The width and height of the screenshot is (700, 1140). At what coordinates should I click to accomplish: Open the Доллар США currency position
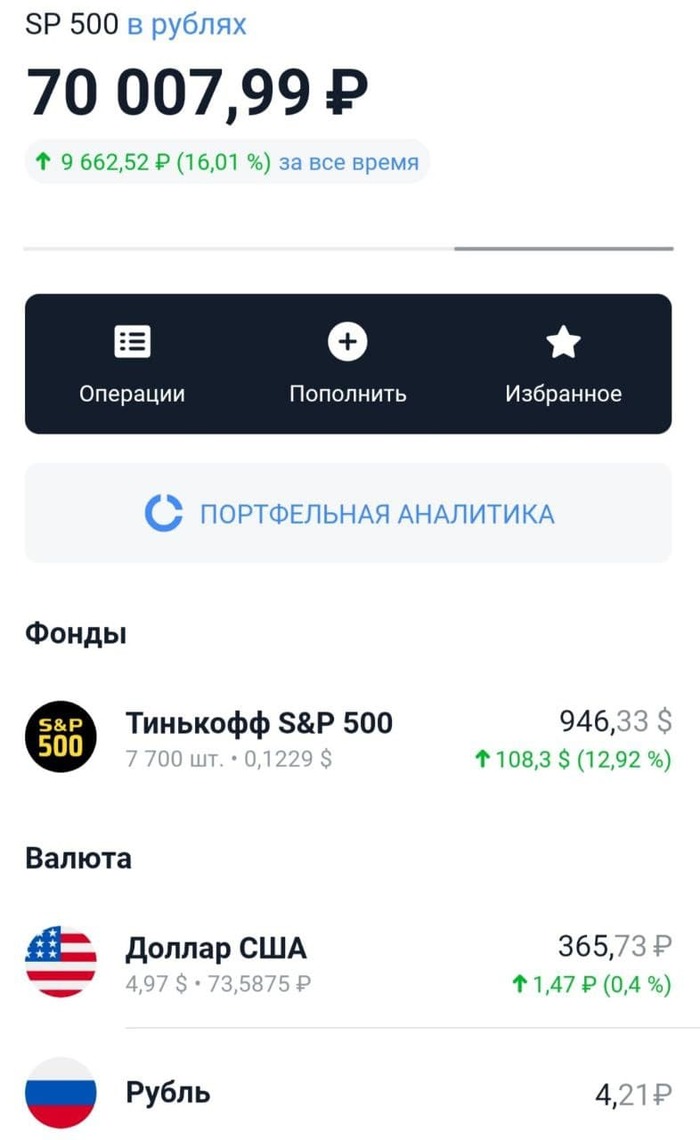348,962
